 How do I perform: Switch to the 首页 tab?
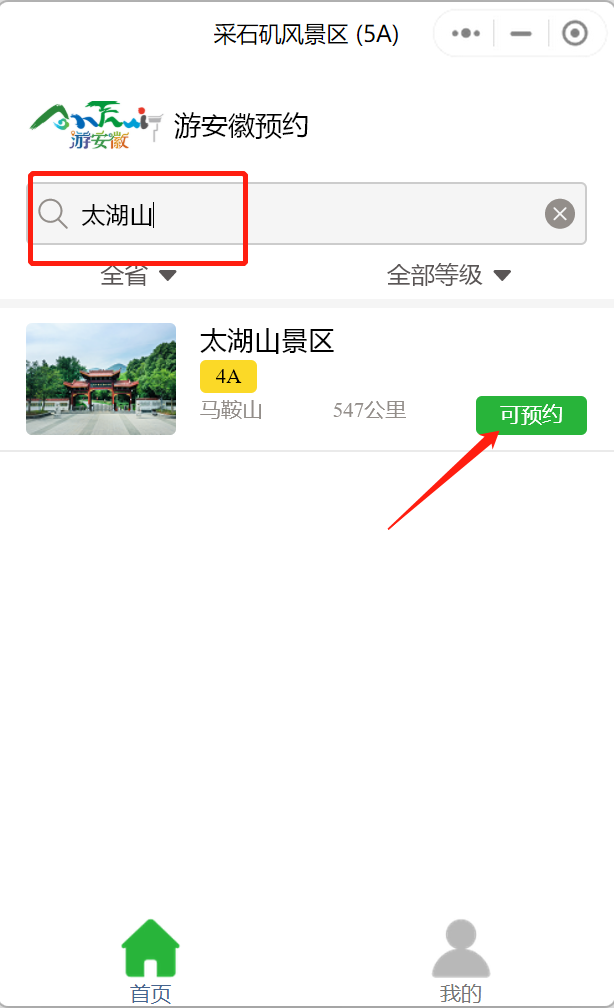(151, 961)
